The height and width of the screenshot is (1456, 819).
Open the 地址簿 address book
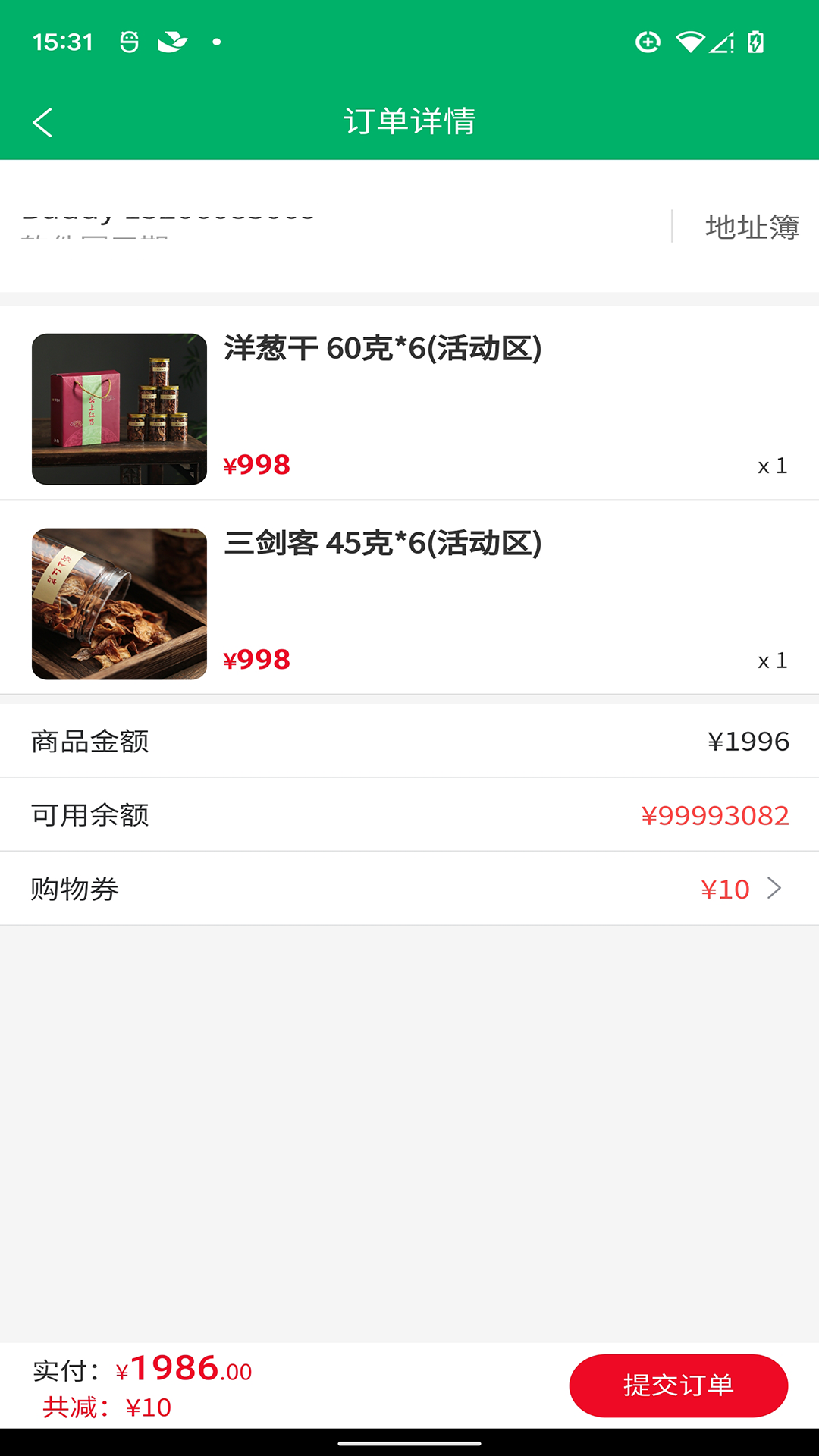pos(752,227)
